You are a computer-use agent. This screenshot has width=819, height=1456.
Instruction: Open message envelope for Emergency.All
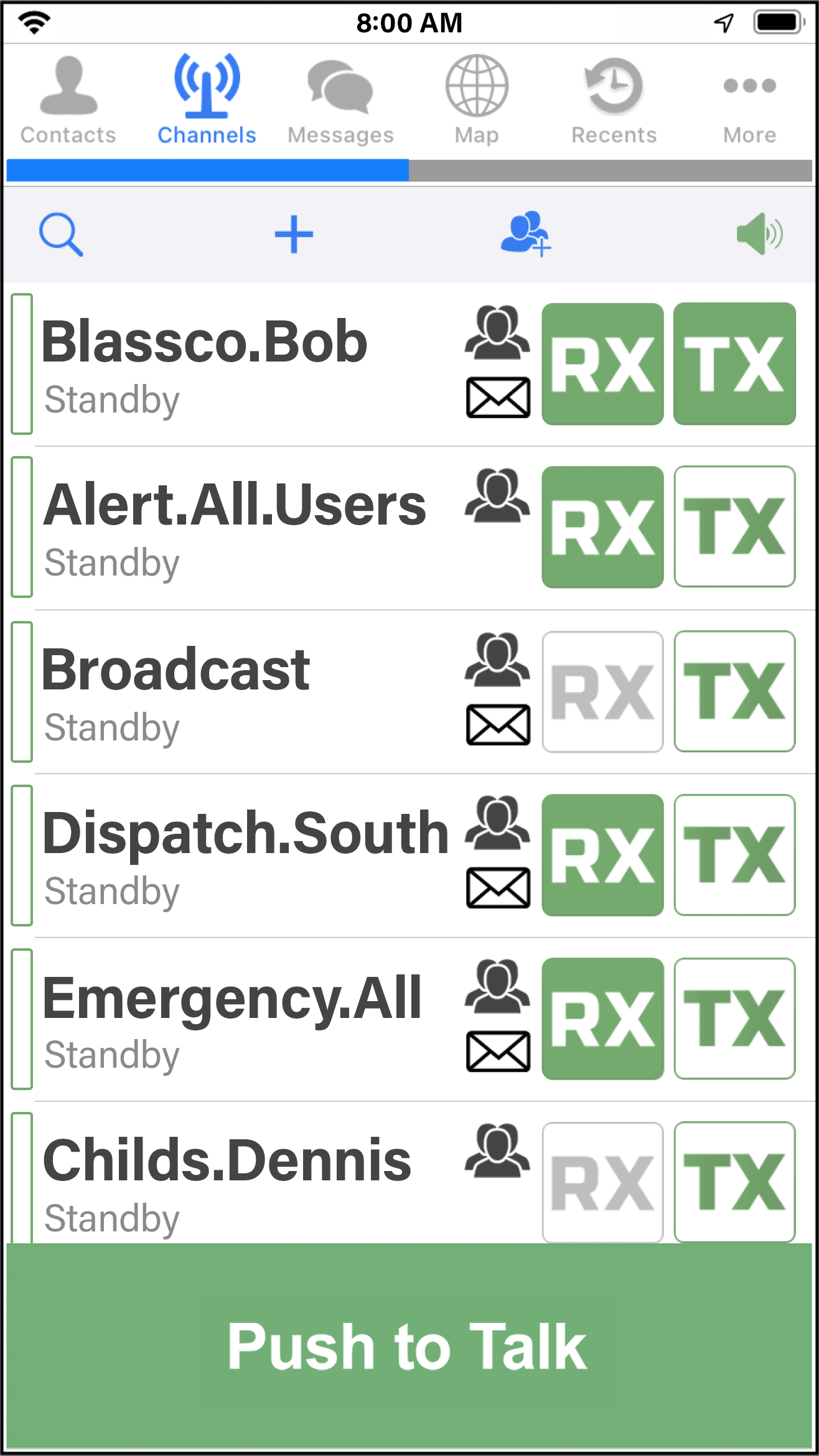(498, 1052)
